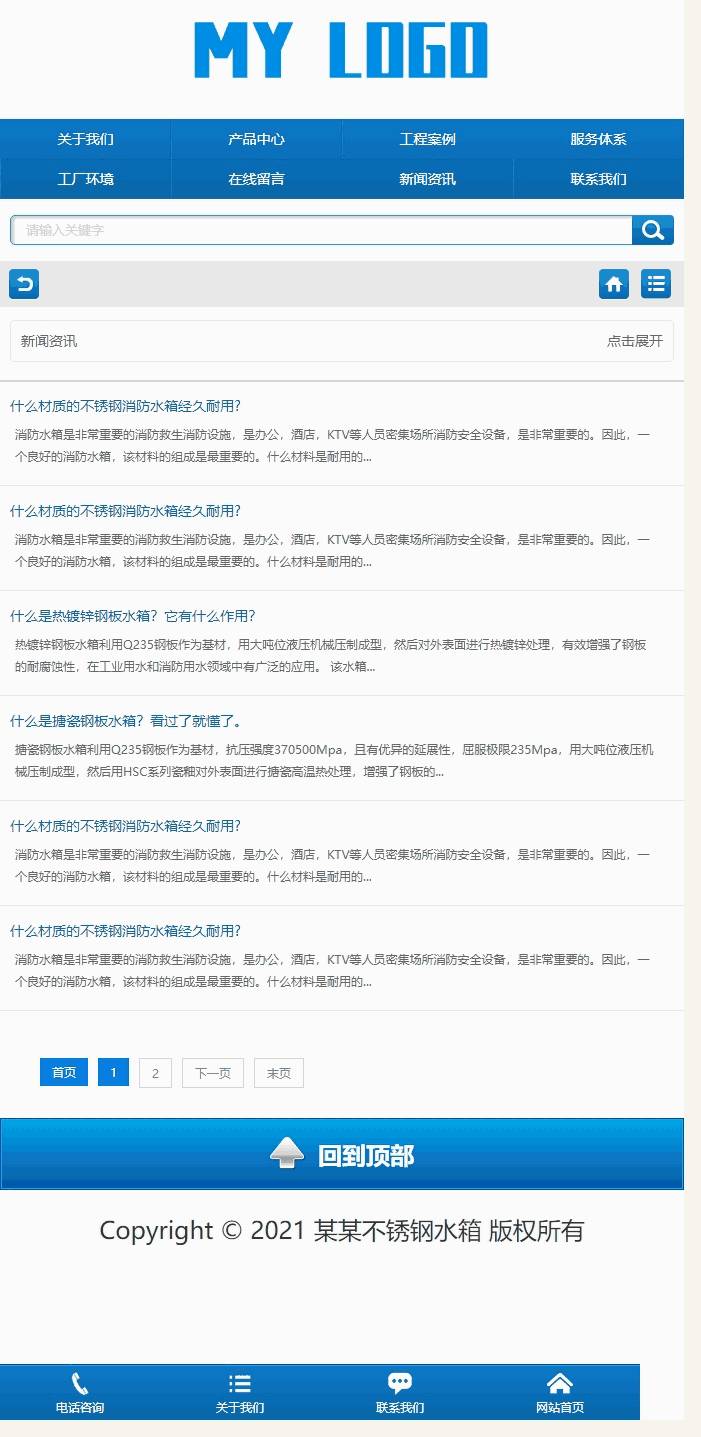Open 网站首页 in bottom bar
Screen dimensions: 701x1437
[x=560, y=1393]
